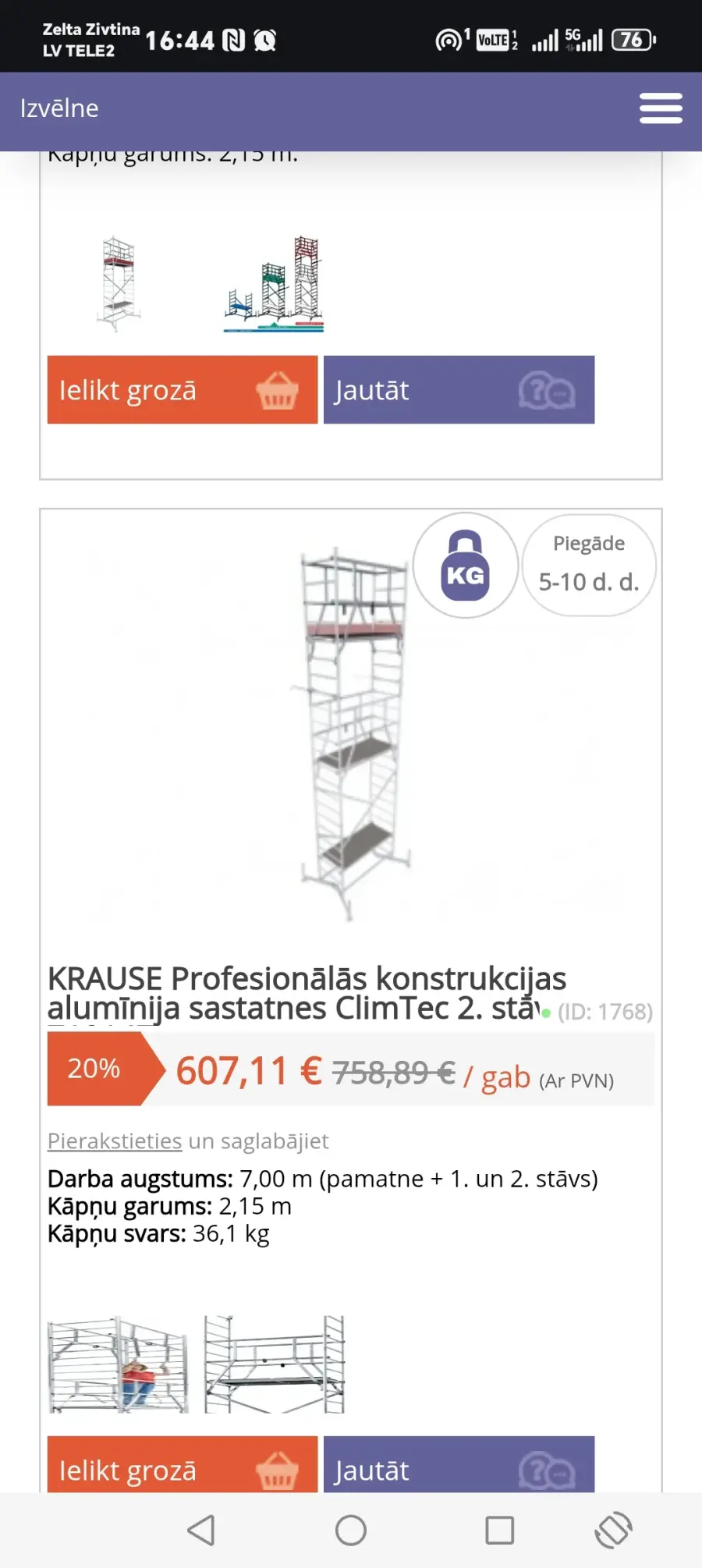Add upper scaffold product to cart
This screenshot has height=1568, width=702.
pos(182,390)
